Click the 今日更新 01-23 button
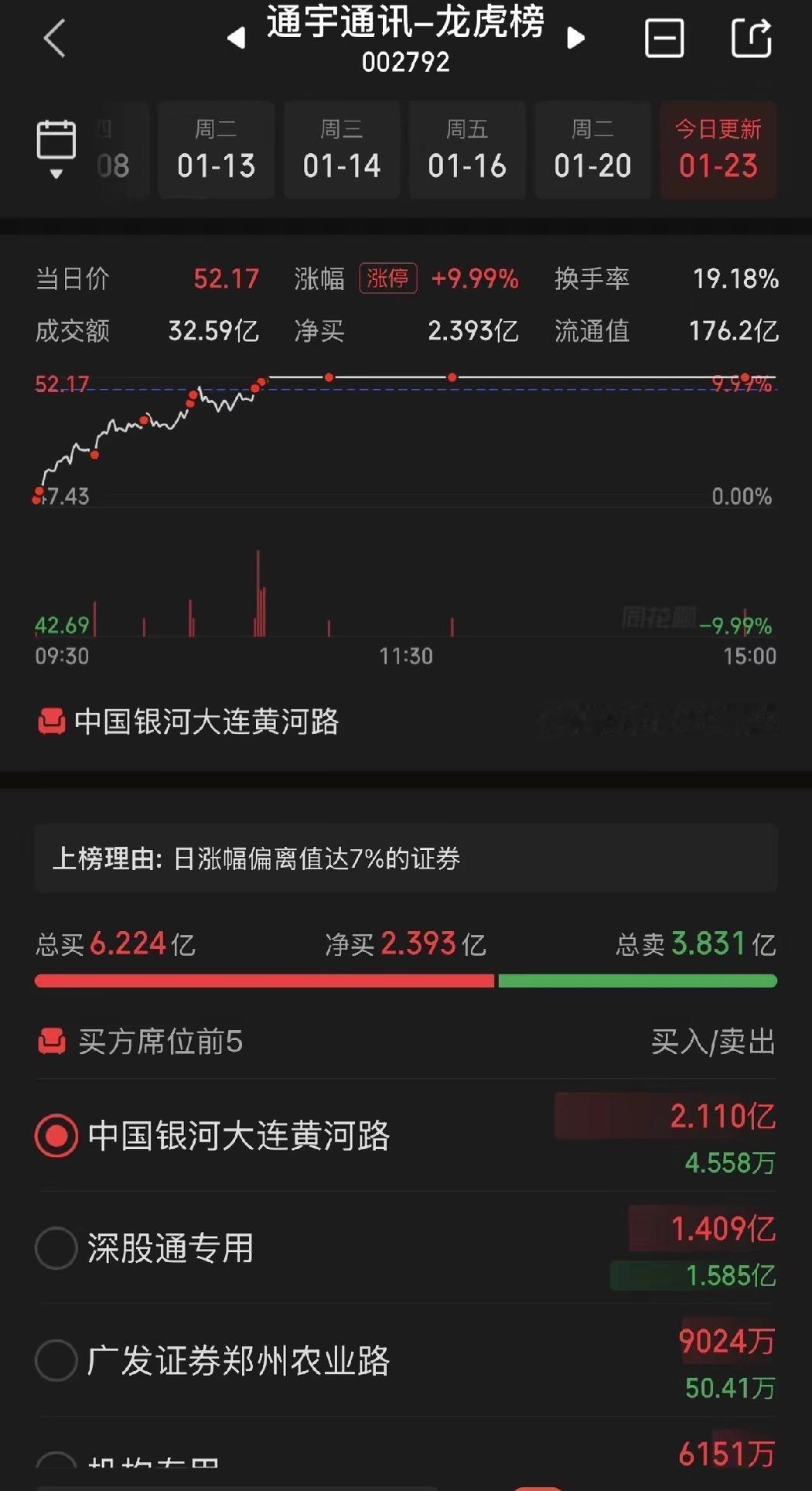 coord(718,150)
